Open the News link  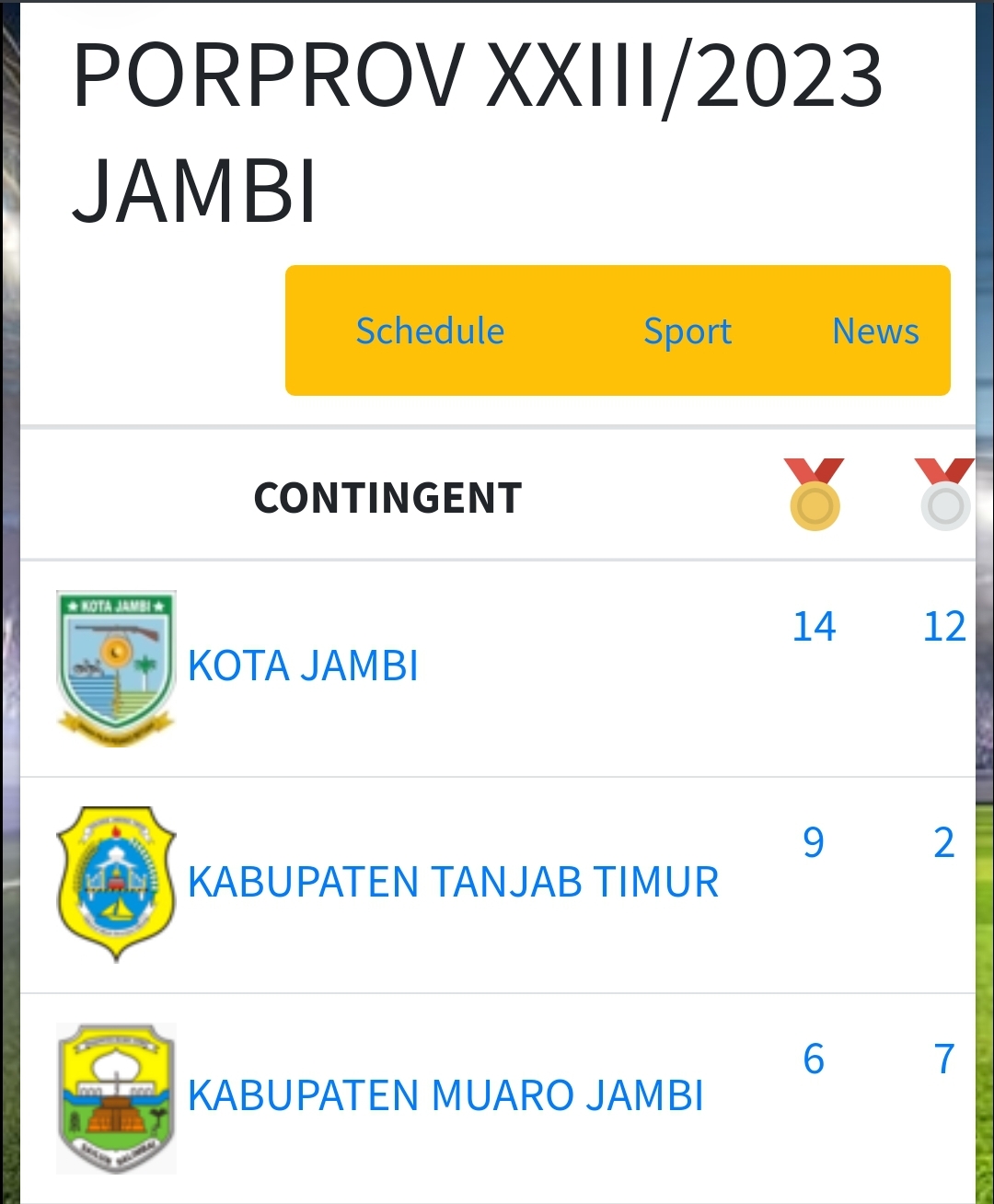[875, 331]
